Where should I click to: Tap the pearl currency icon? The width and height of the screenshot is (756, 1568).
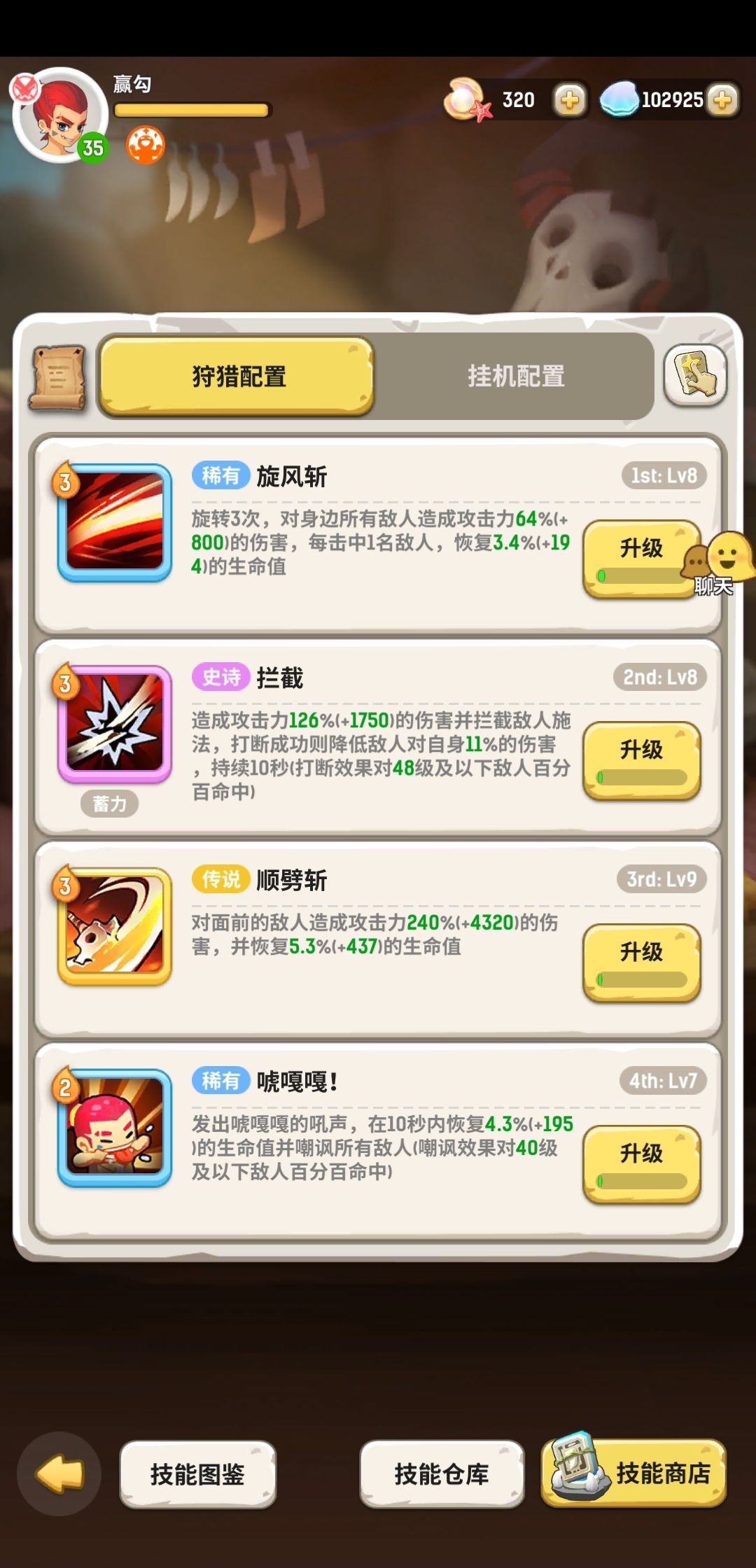465,100
